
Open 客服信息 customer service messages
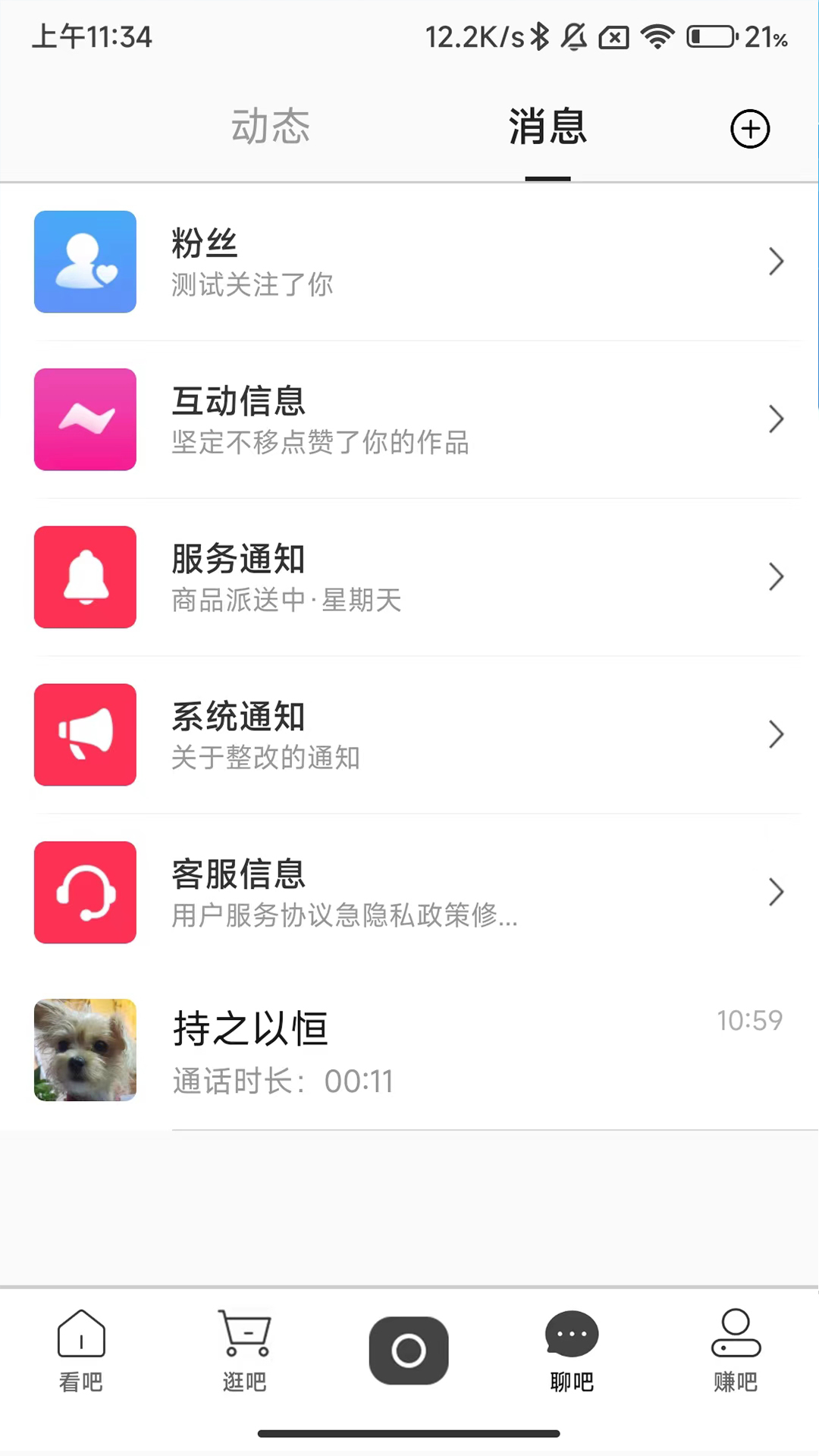coord(409,893)
